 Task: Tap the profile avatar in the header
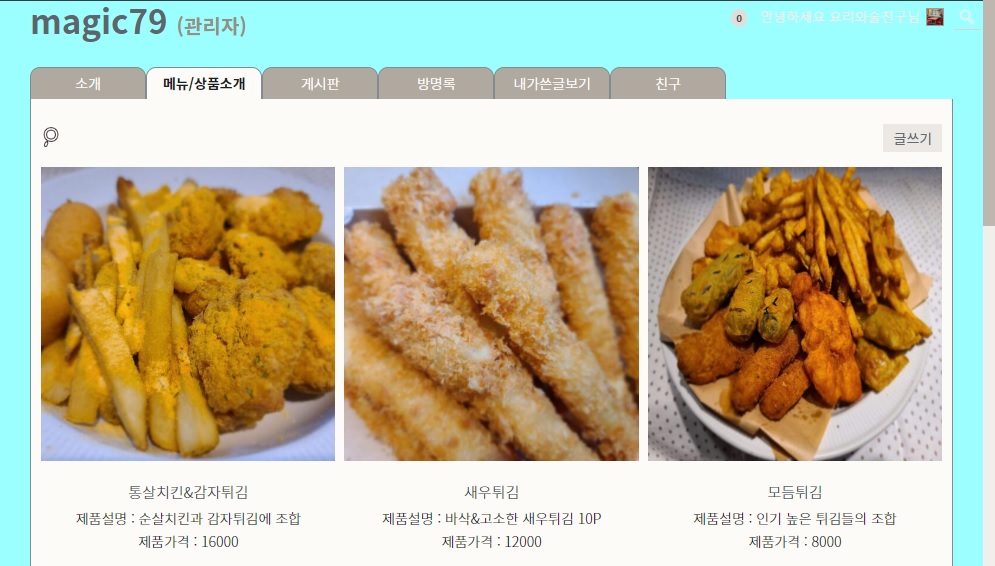tap(935, 17)
